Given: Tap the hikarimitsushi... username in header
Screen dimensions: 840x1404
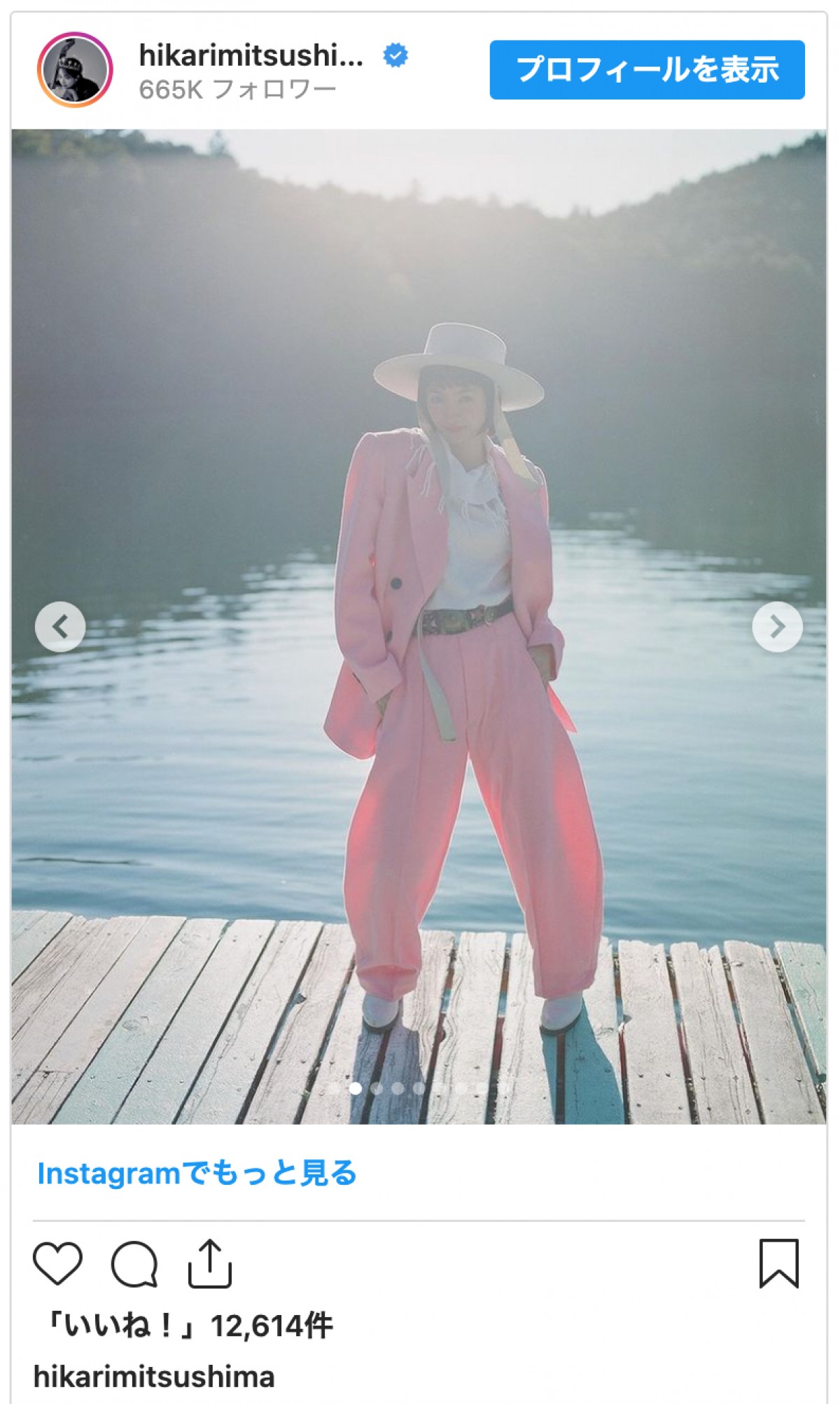Looking at the screenshot, I should 251,56.
